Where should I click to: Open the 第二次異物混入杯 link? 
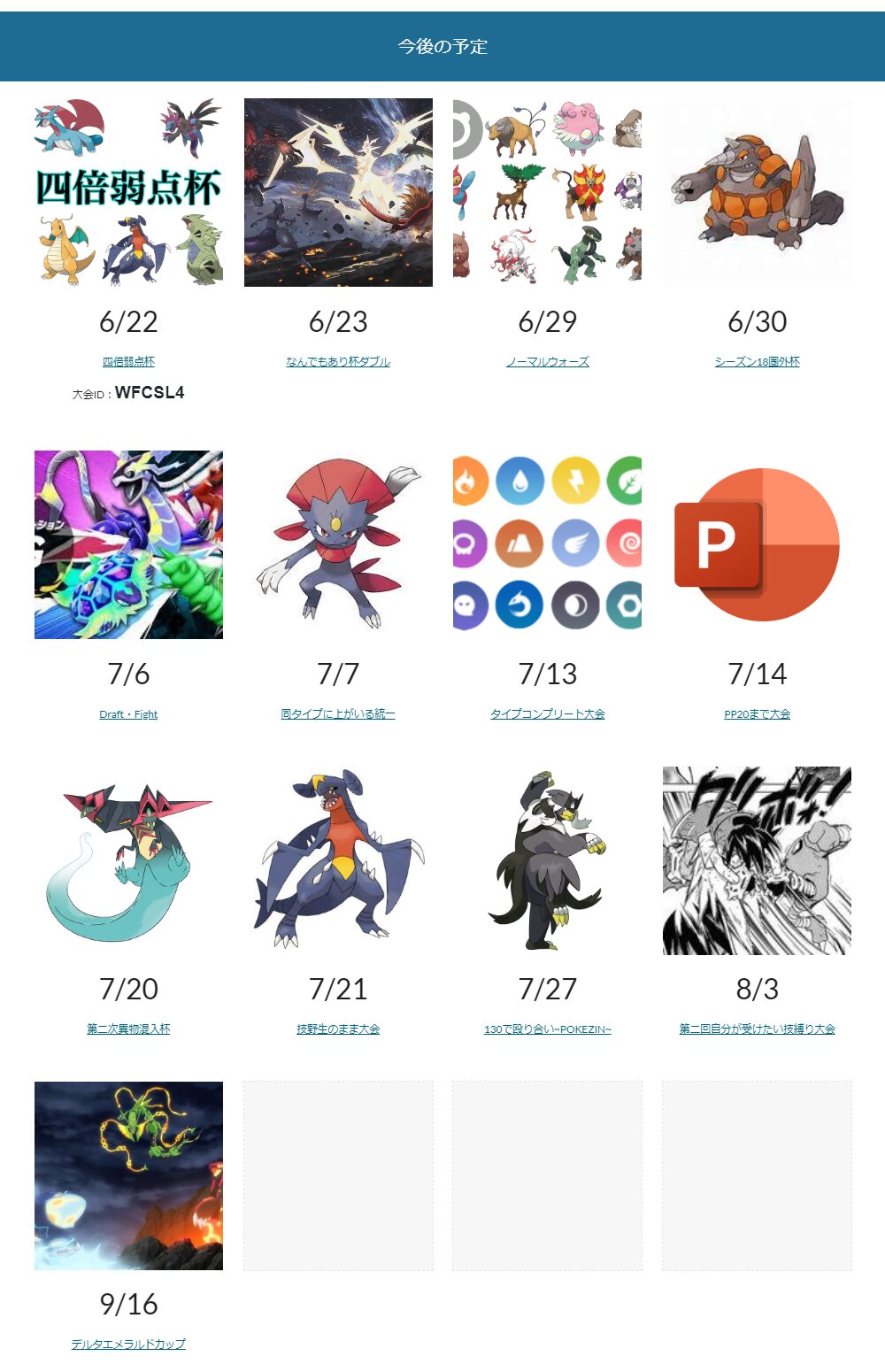coord(128,1029)
